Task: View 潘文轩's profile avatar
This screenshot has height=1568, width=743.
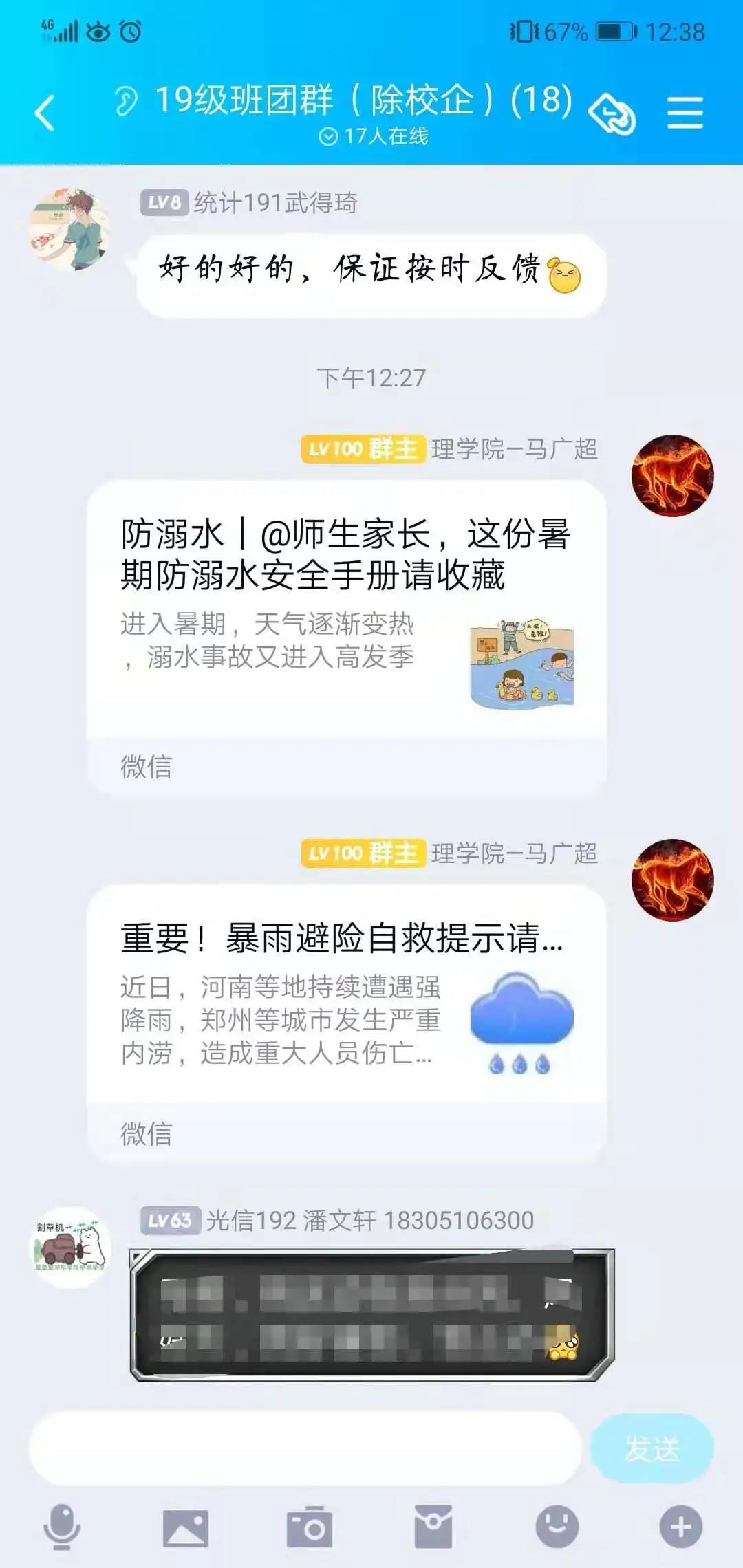Action: click(x=69, y=1246)
